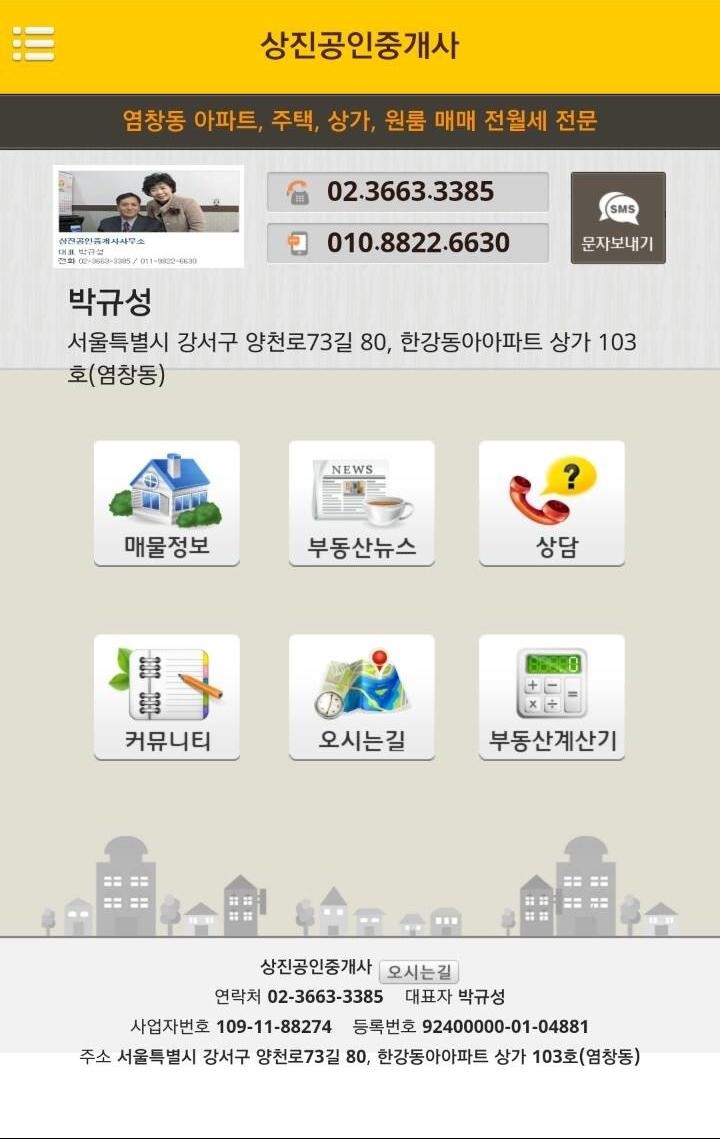Open the hamburger menu
720x1139 pixels.
coord(33,44)
